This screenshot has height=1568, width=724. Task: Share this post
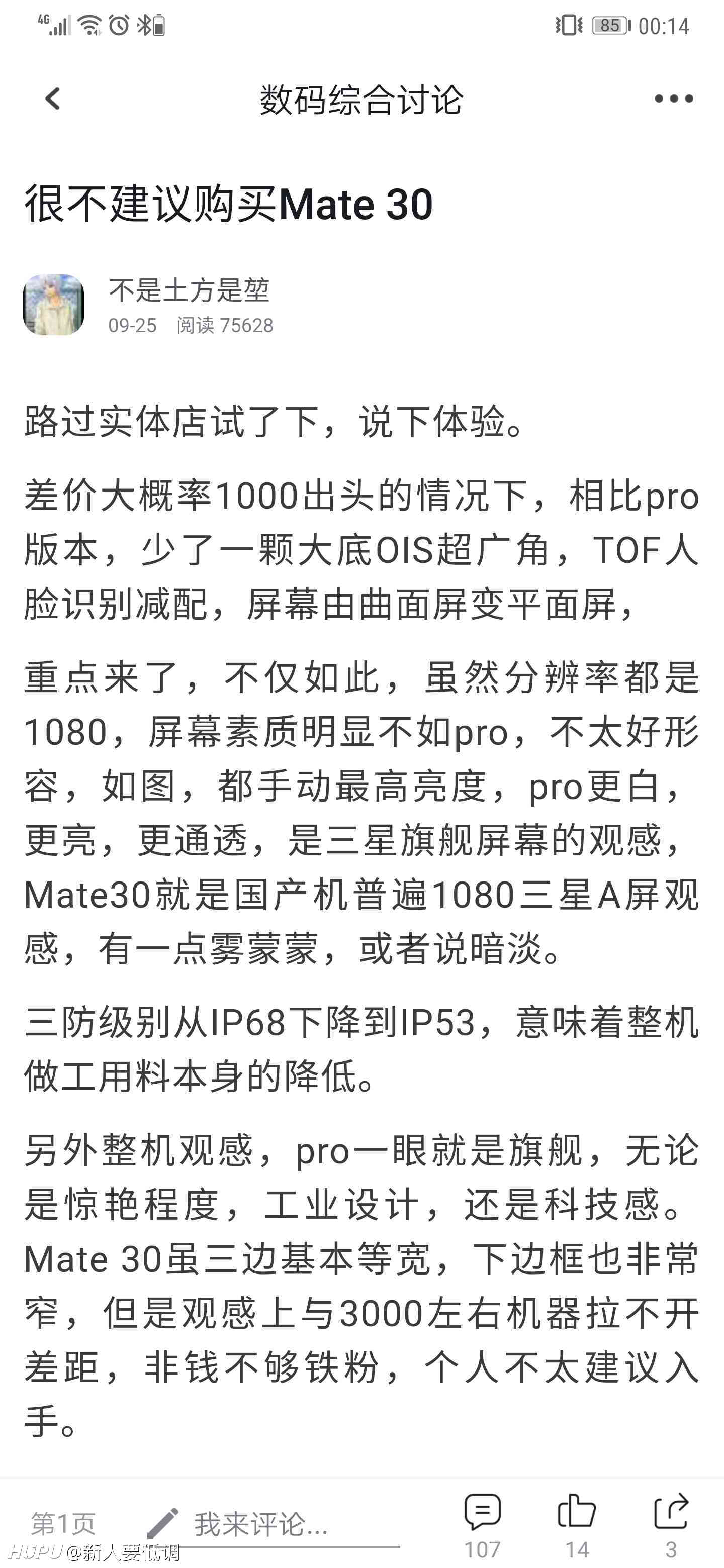coord(671,1525)
